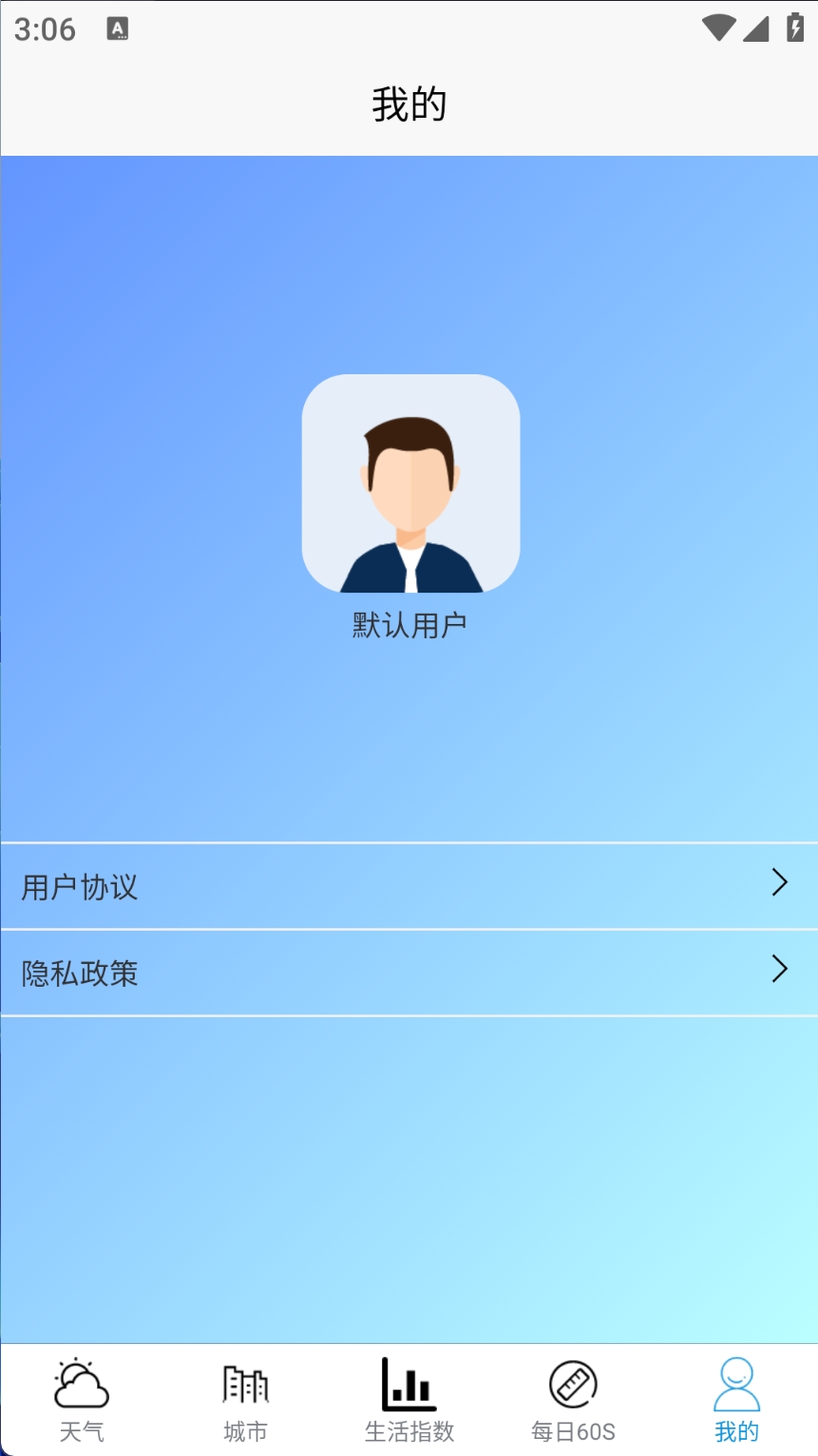Switch to the 城市 tab
The height and width of the screenshot is (1456, 818).
245,1400
